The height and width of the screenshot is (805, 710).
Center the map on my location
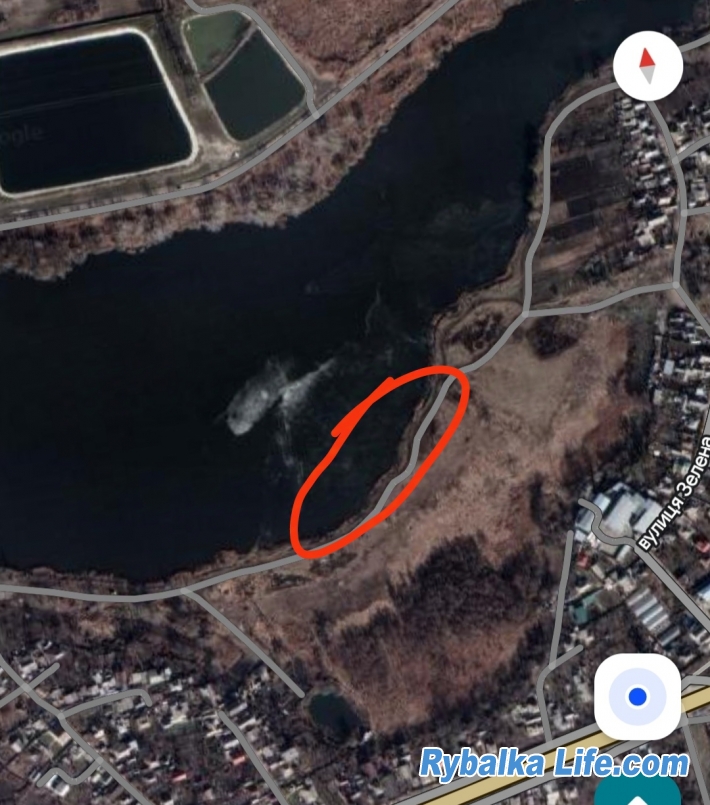click(x=638, y=696)
